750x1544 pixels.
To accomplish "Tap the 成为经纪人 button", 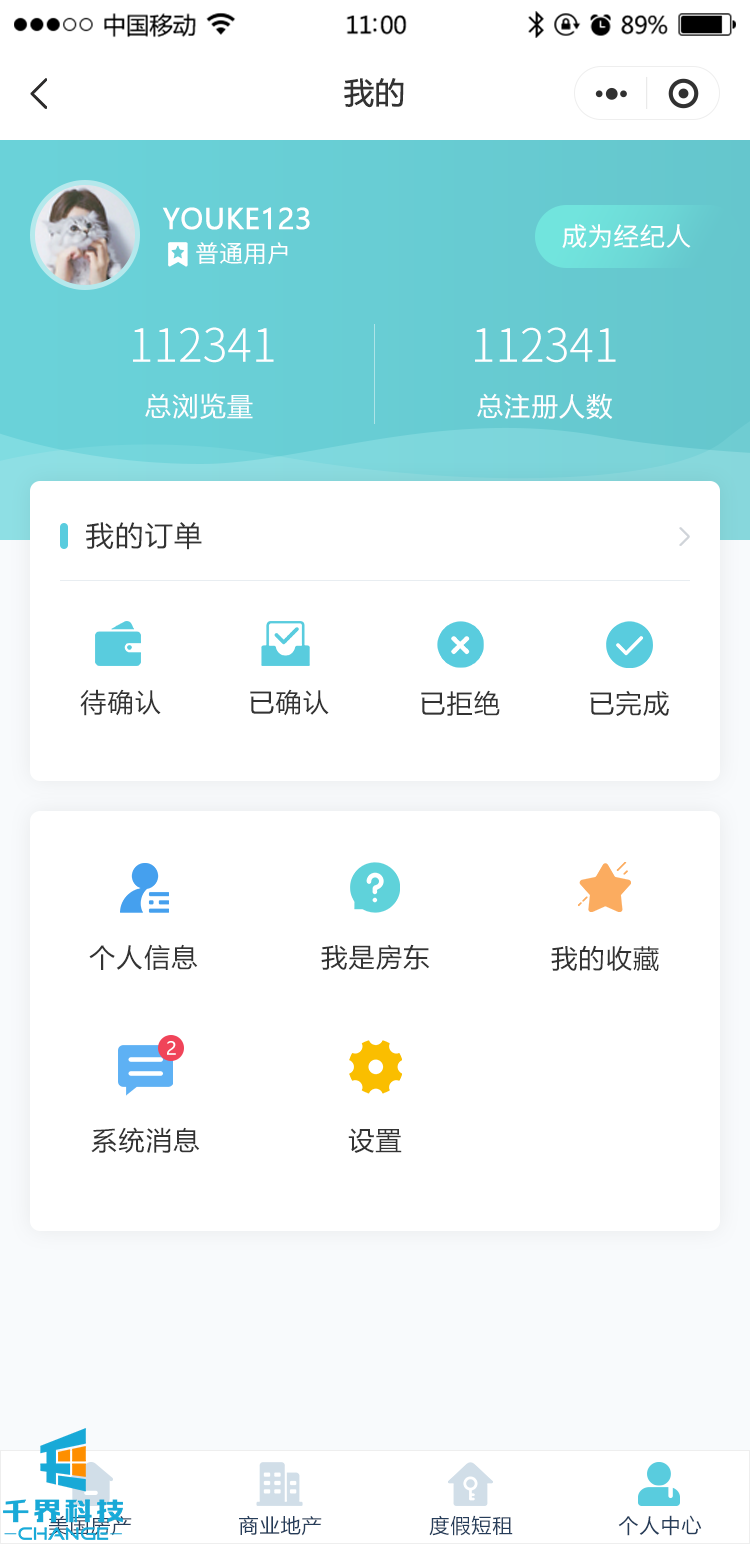I will click(x=626, y=237).
